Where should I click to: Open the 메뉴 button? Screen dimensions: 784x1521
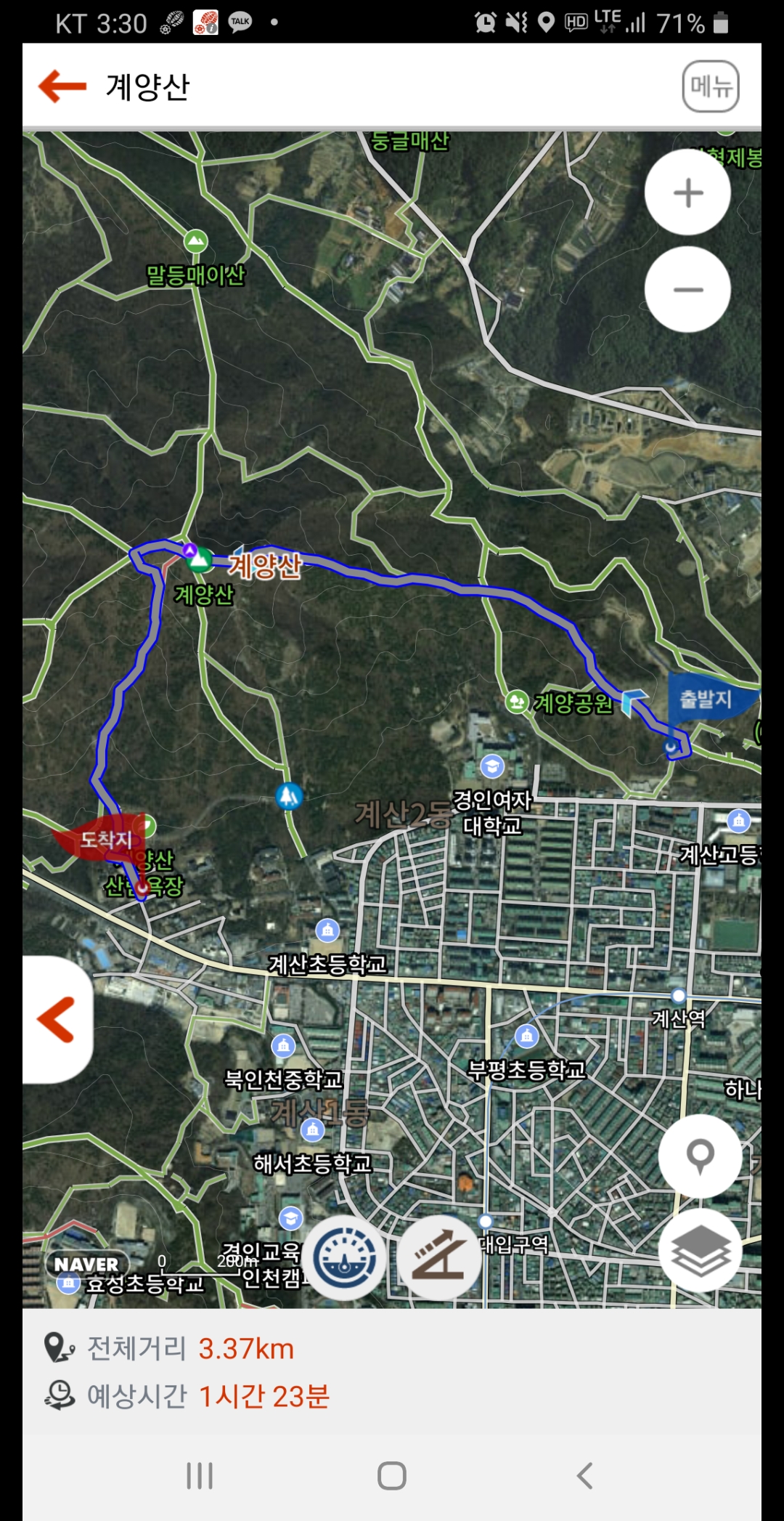pos(711,86)
